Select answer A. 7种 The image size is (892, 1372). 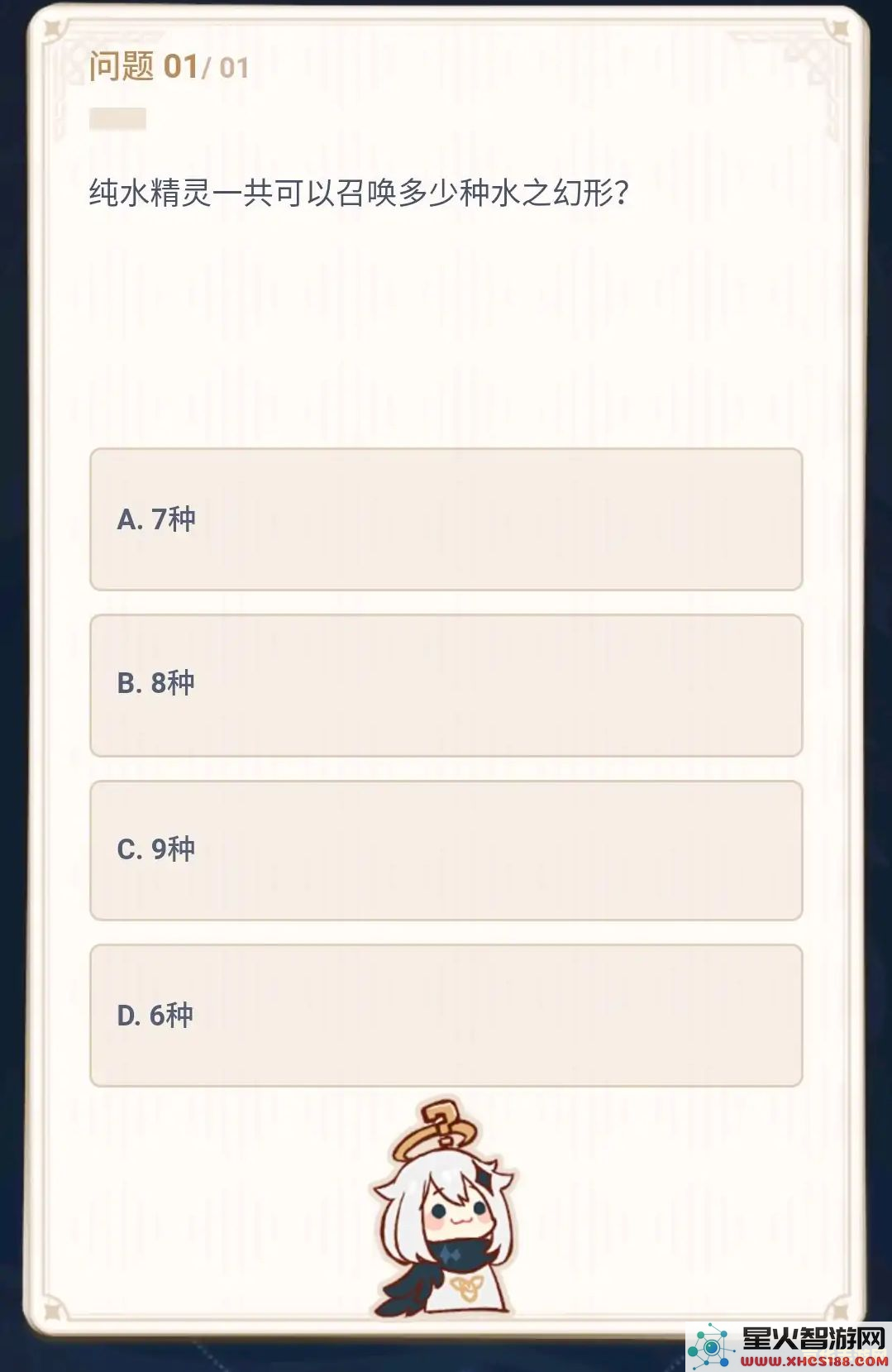point(446,519)
